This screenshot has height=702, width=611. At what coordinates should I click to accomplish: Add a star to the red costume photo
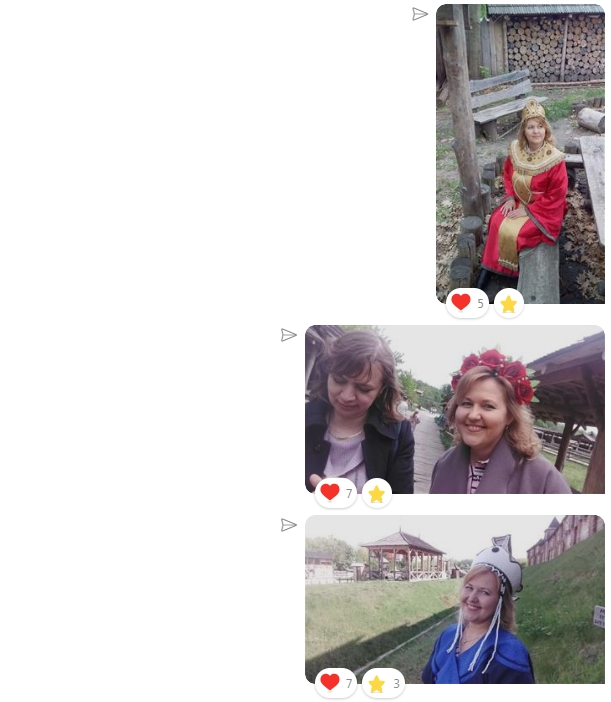click(509, 304)
